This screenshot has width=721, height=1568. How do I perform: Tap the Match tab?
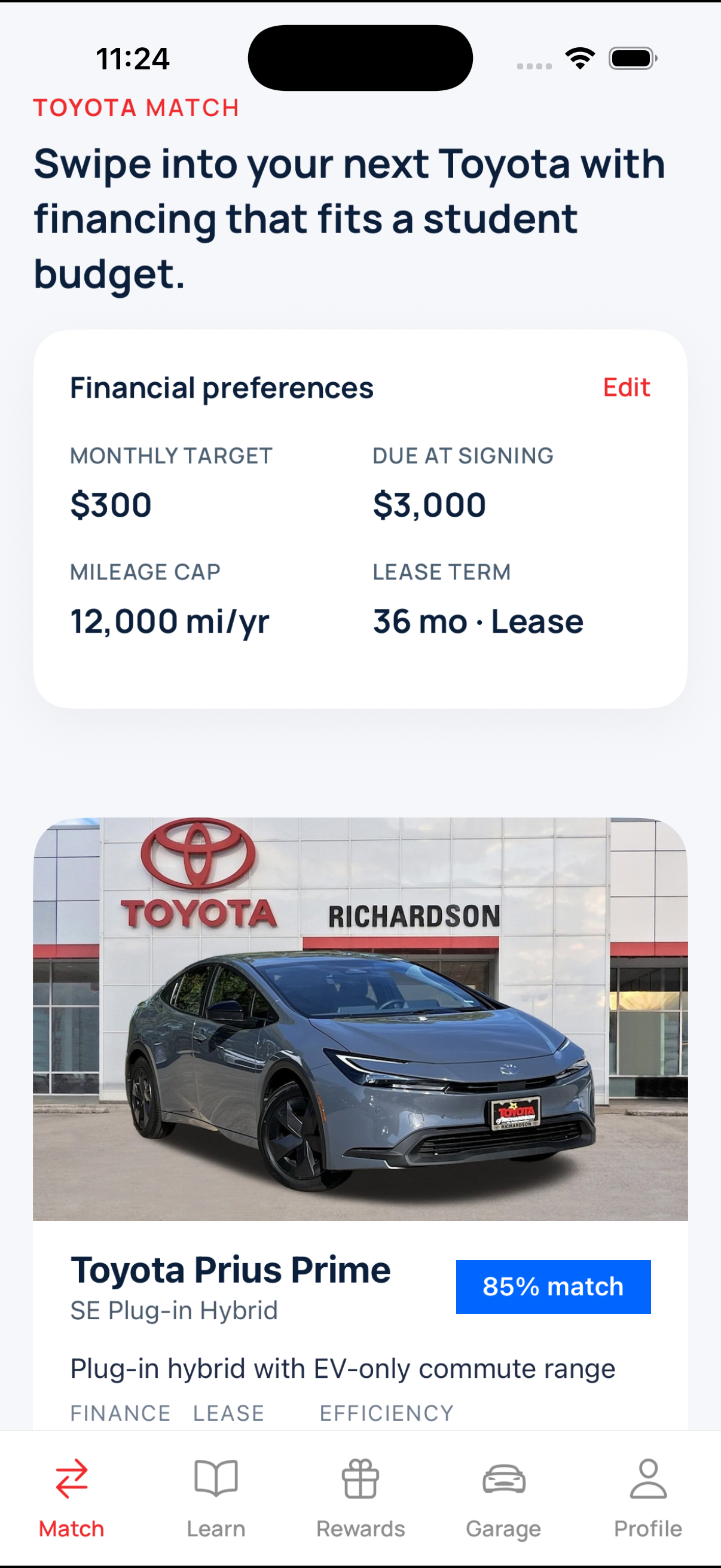coord(72,1497)
